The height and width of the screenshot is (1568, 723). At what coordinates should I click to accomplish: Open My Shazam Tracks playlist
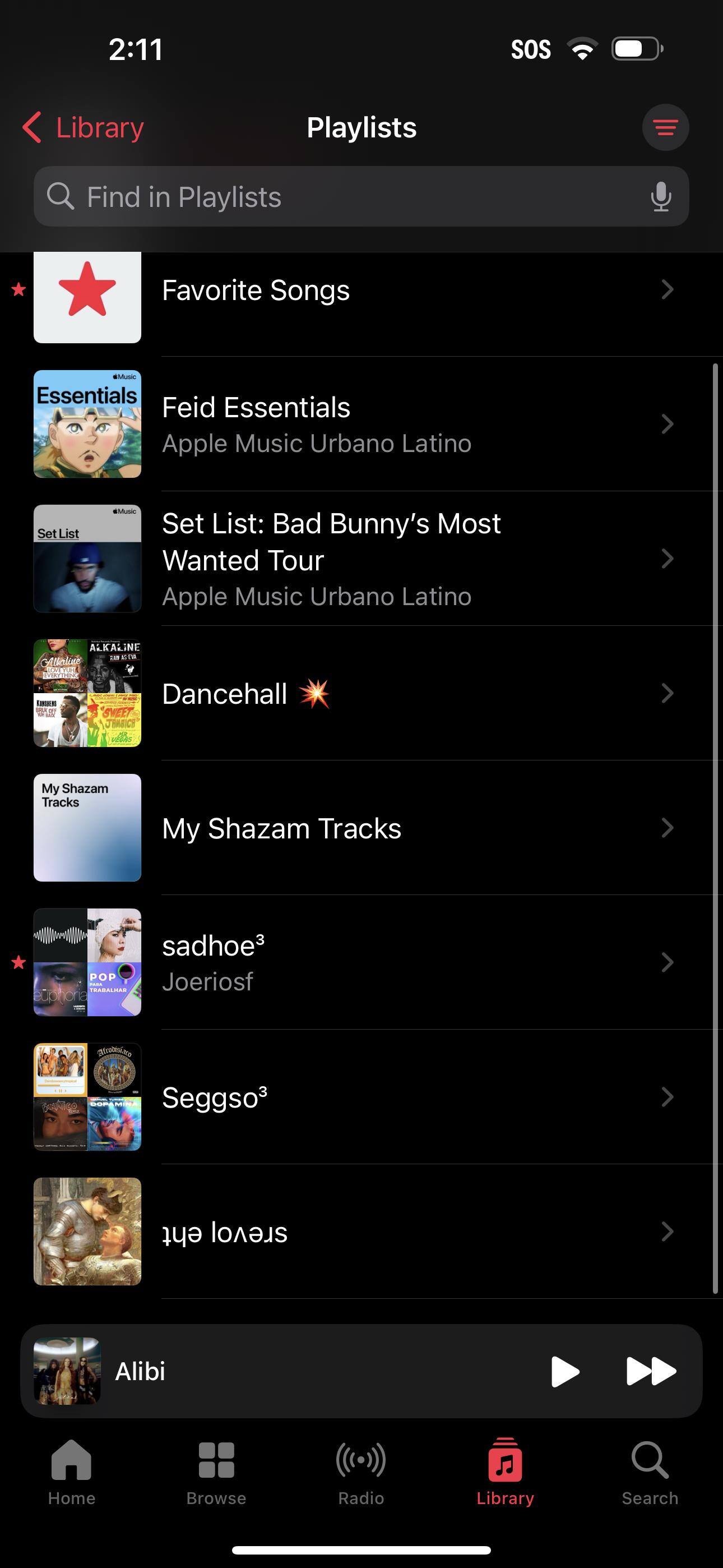click(x=365, y=828)
